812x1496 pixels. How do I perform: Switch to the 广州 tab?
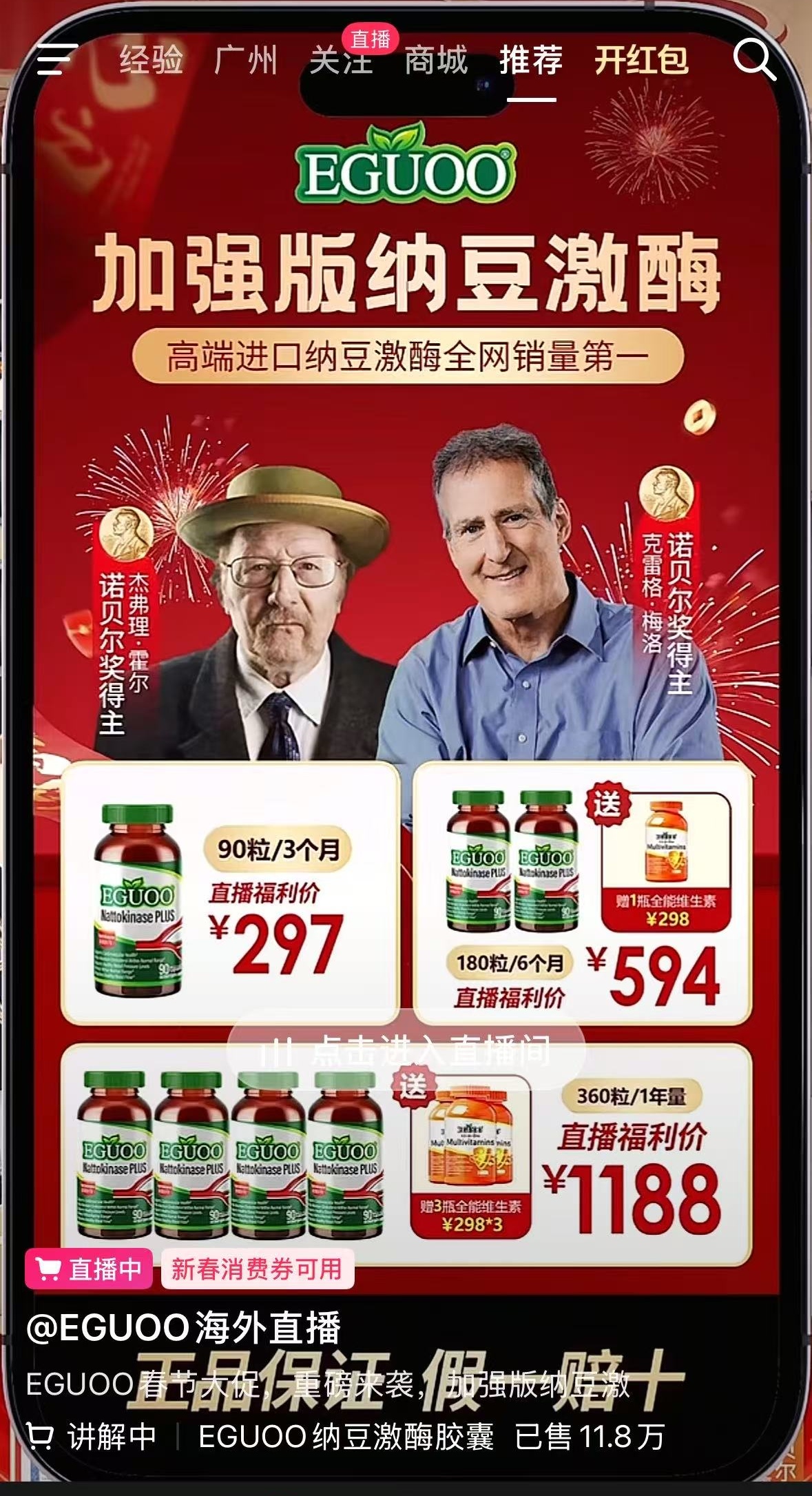246,61
